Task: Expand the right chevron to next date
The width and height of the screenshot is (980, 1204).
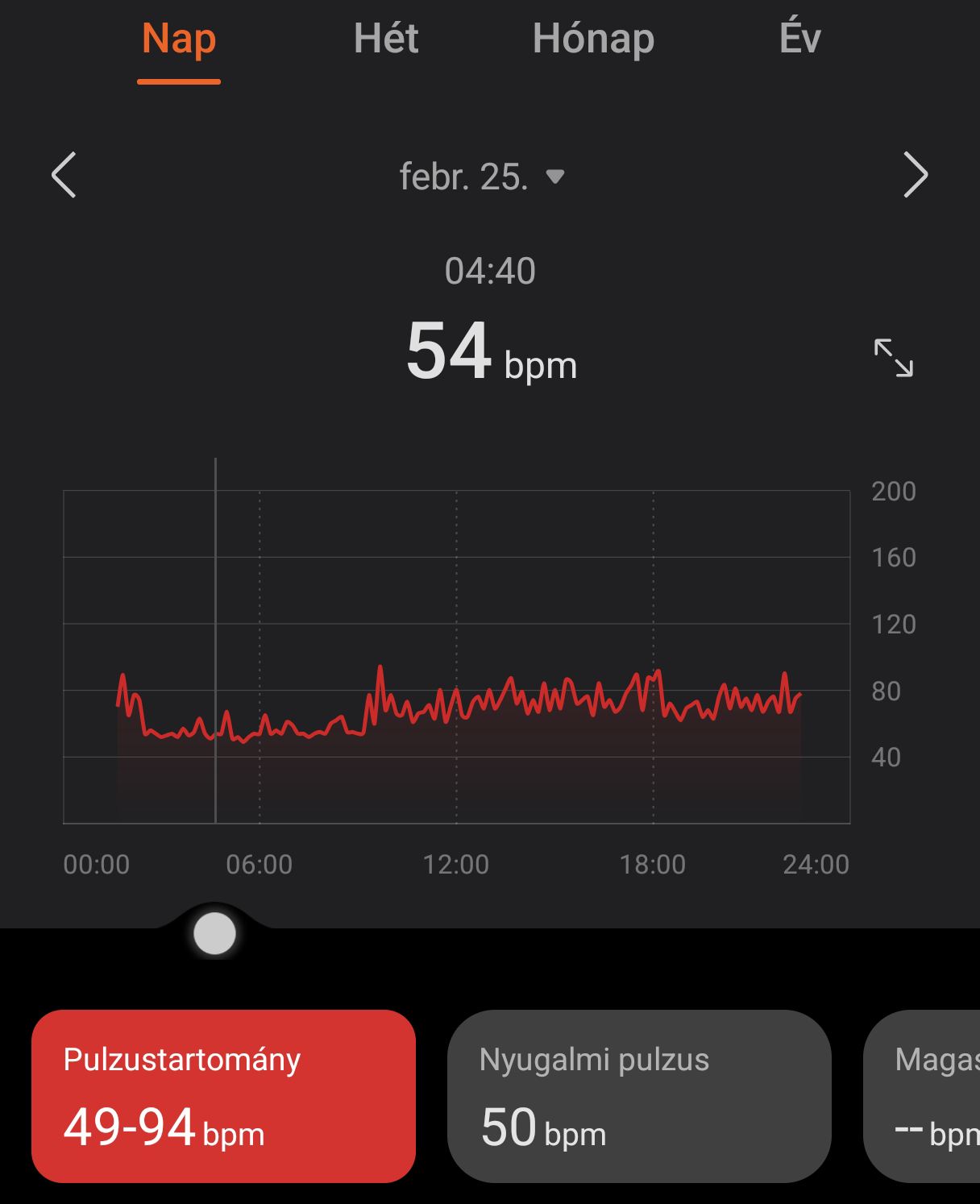Action: [916, 176]
